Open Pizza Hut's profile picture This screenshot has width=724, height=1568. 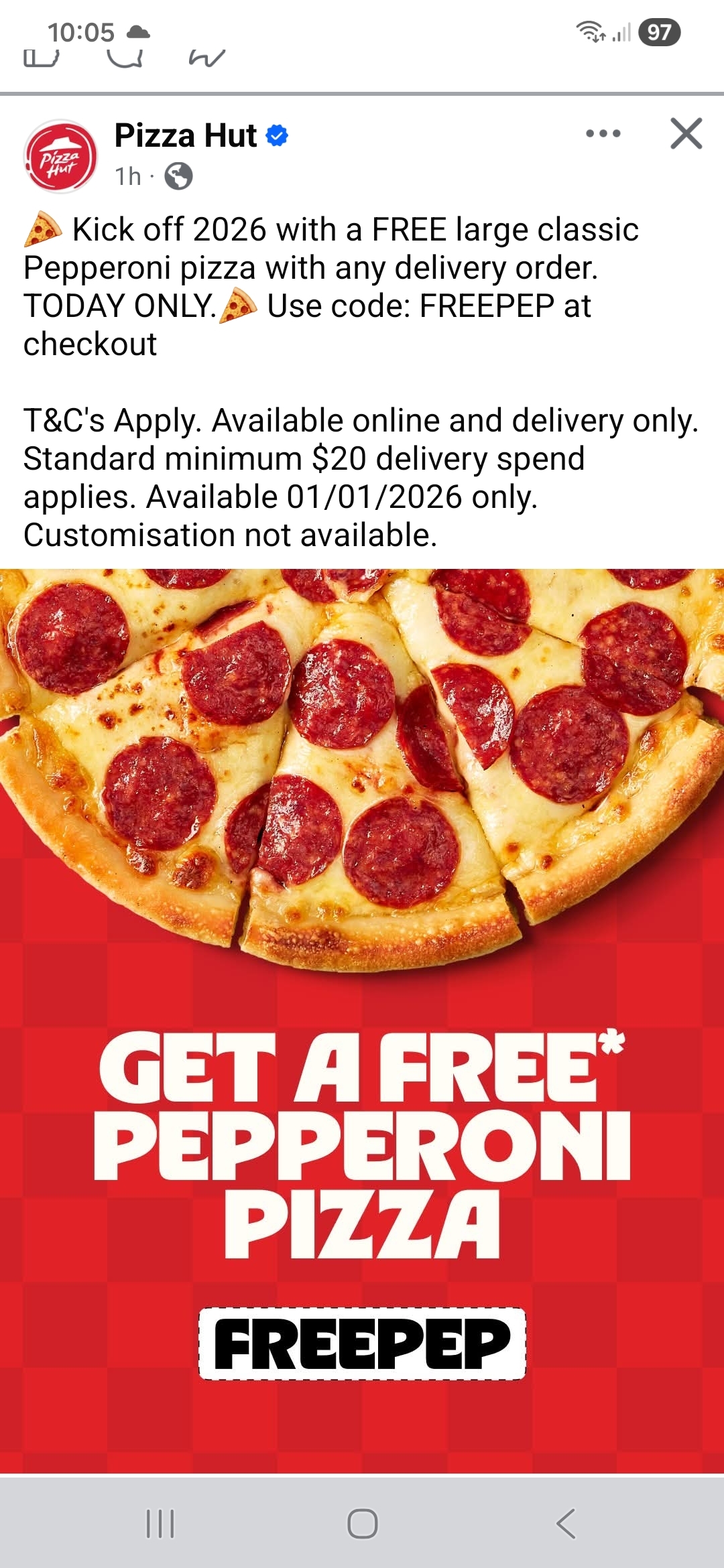tap(60, 157)
